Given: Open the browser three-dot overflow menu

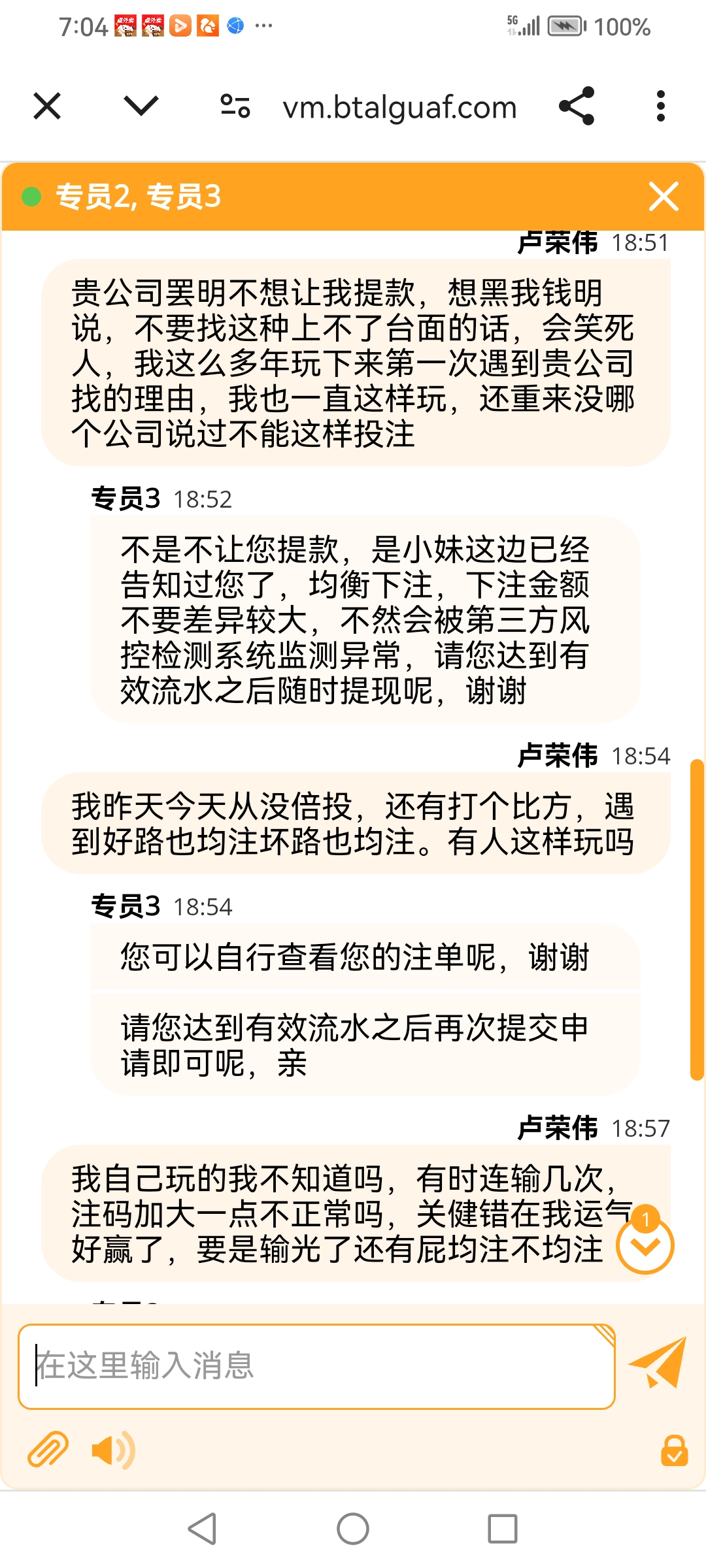Looking at the screenshot, I should (662, 106).
